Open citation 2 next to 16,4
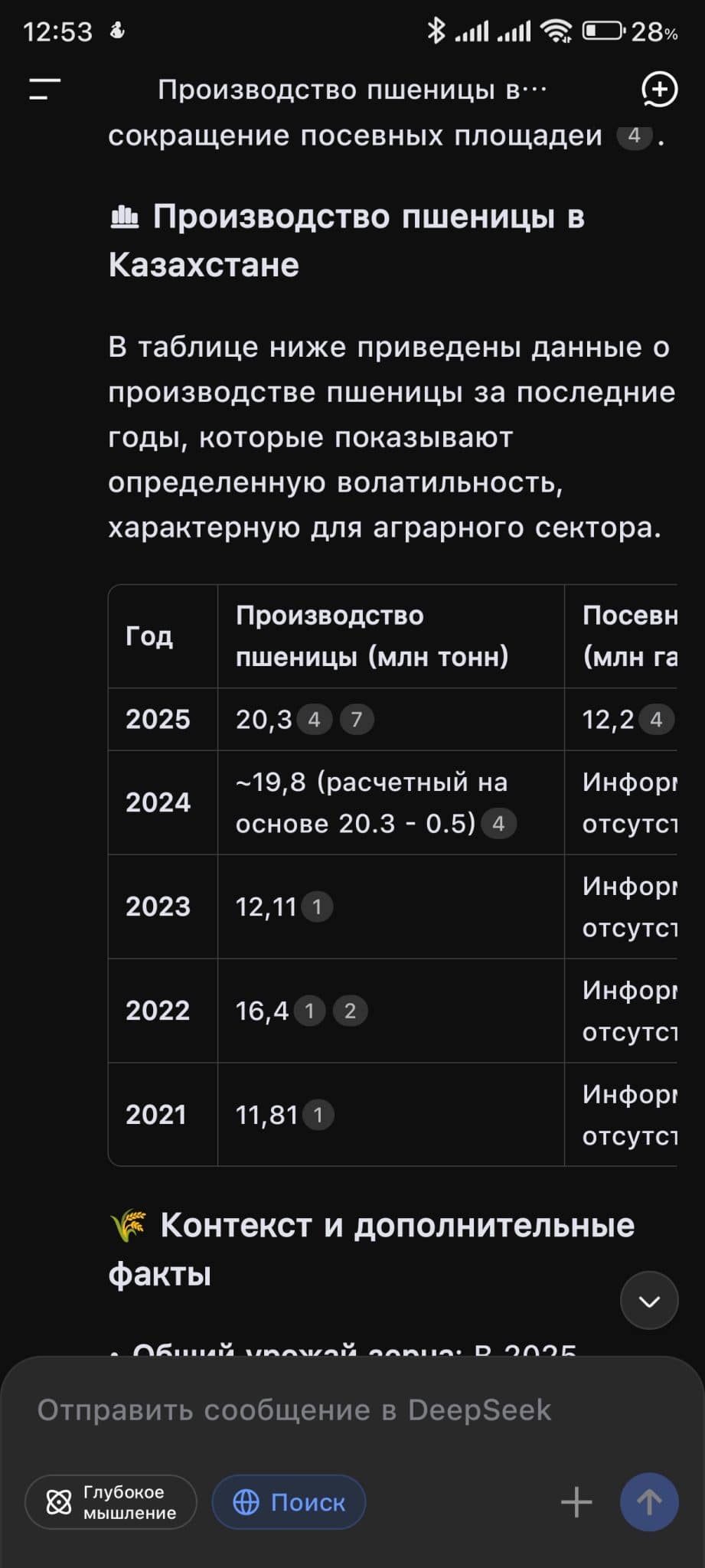 (350, 1011)
